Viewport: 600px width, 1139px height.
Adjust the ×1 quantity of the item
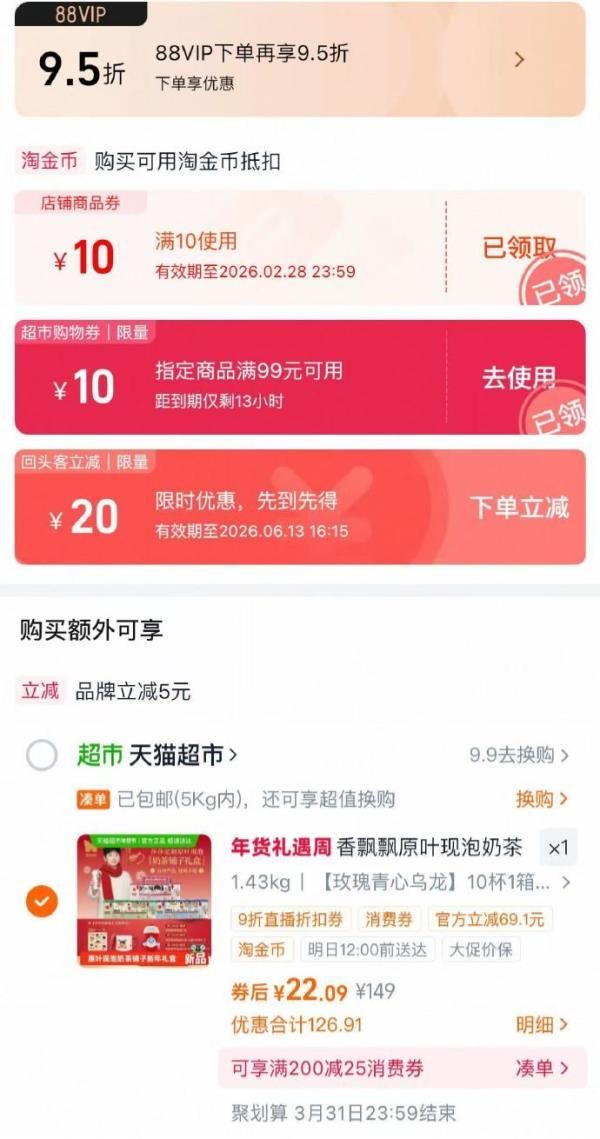tap(557, 848)
